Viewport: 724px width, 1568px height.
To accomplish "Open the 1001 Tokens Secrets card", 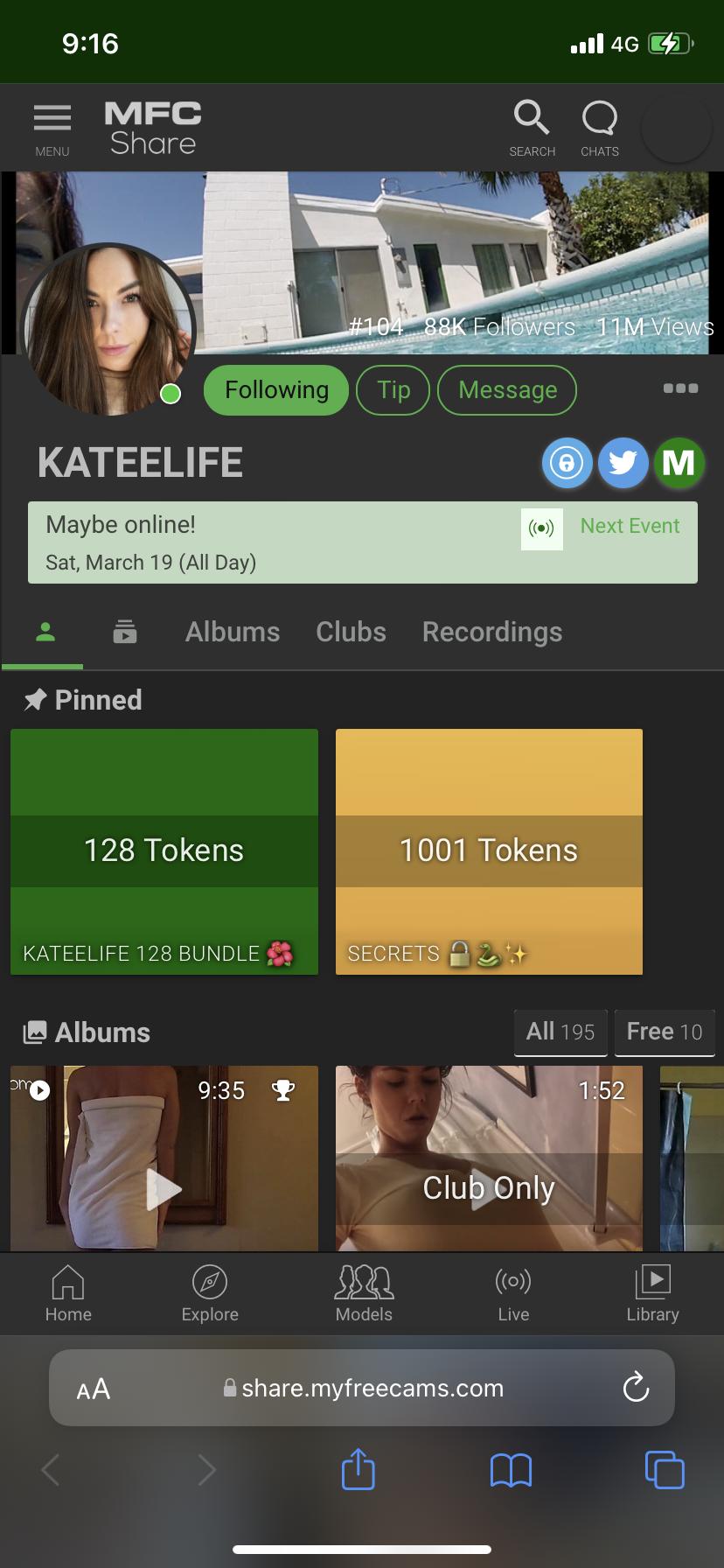I will [489, 851].
